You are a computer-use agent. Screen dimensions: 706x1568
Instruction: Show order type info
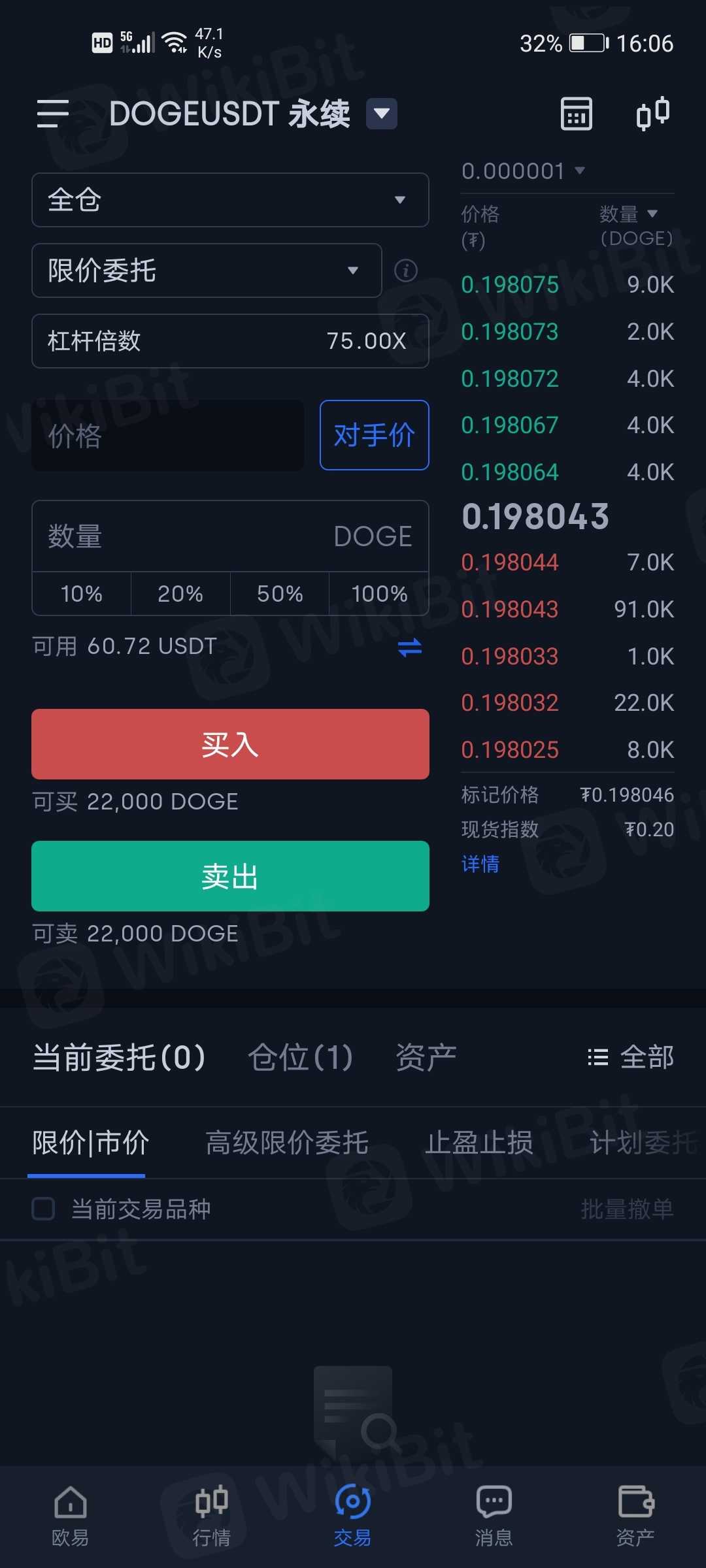(406, 270)
